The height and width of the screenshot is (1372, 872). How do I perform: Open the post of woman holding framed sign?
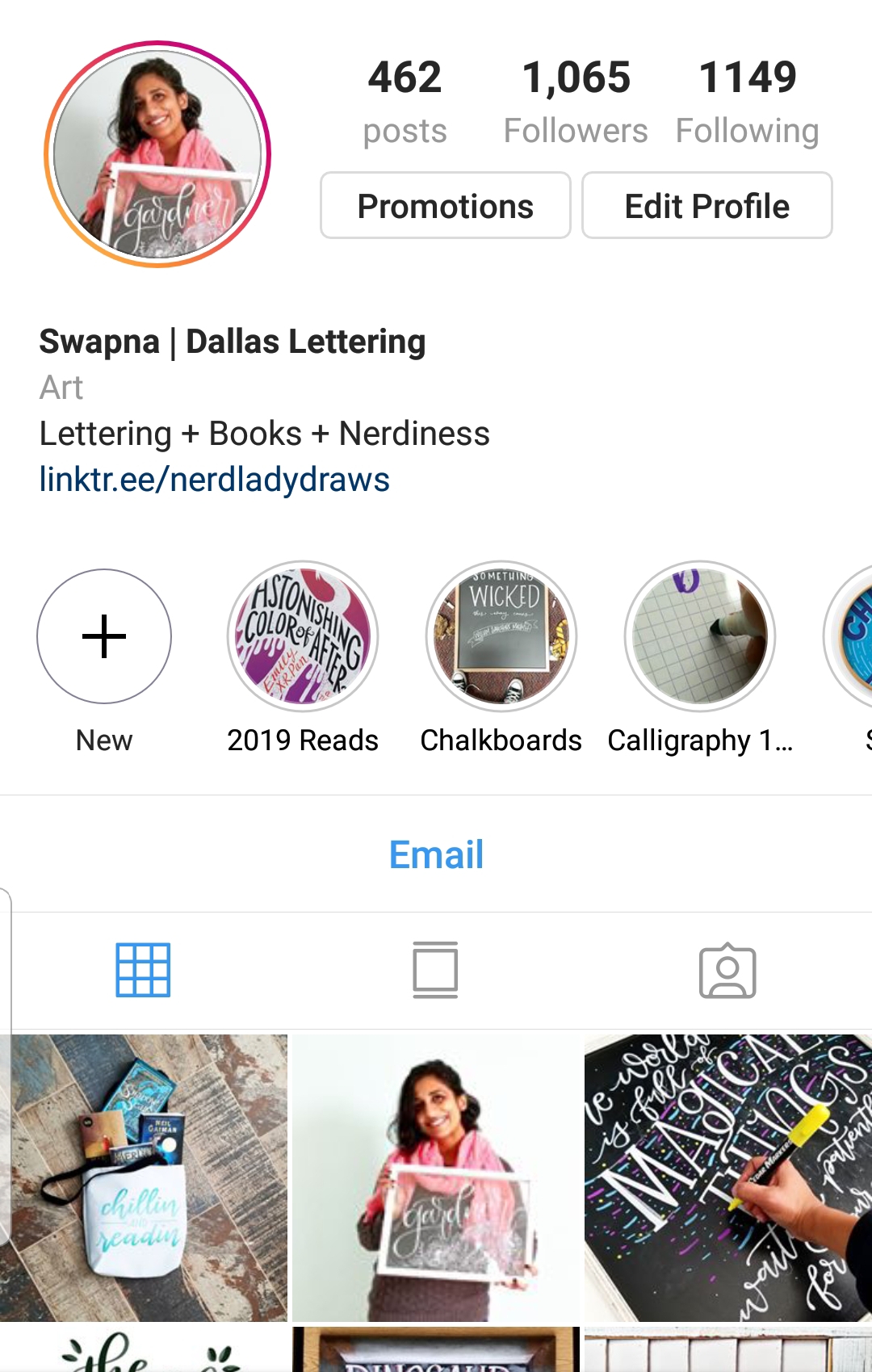coord(436,1177)
